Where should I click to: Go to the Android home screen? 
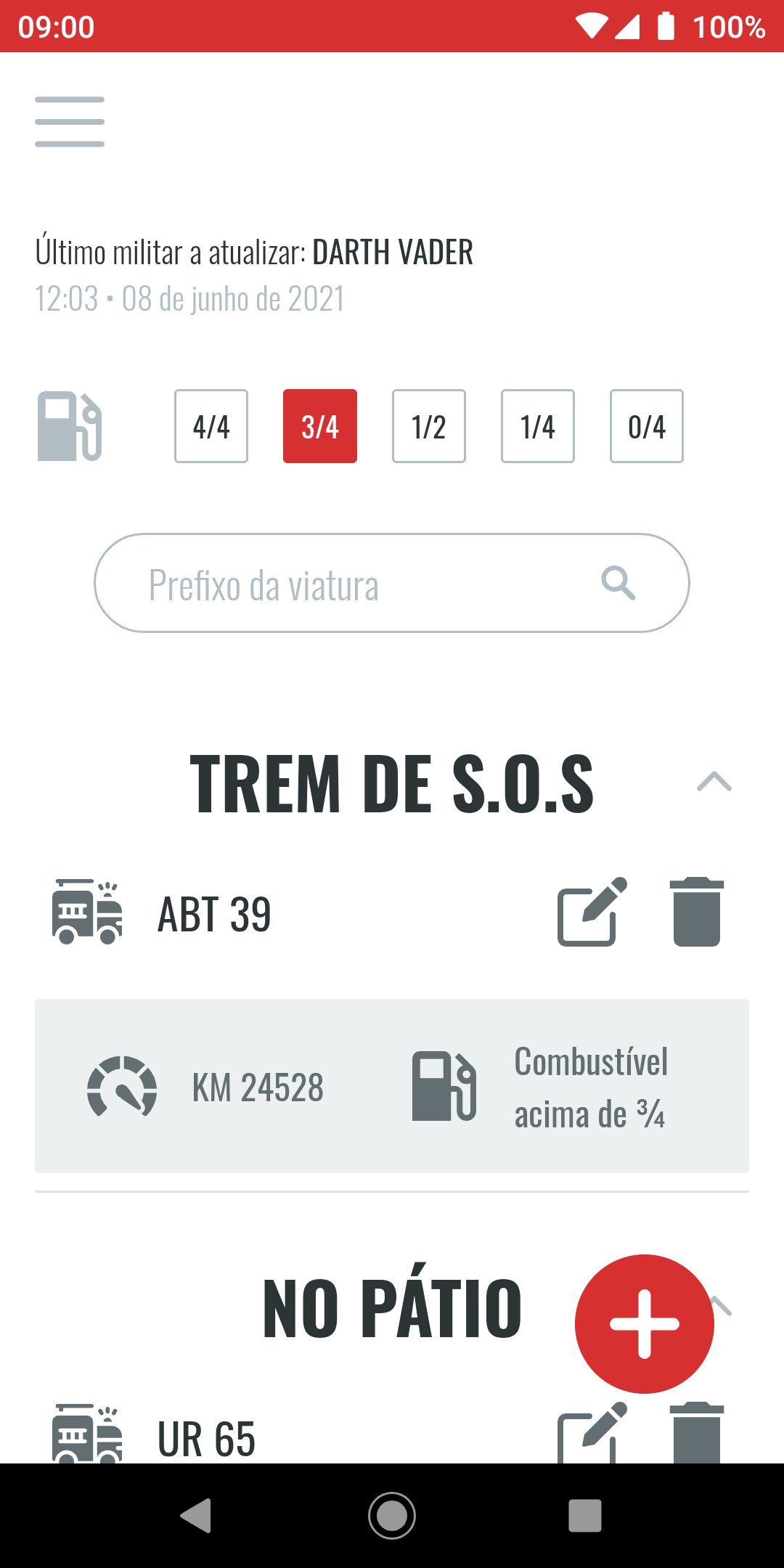coord(392,1516)
